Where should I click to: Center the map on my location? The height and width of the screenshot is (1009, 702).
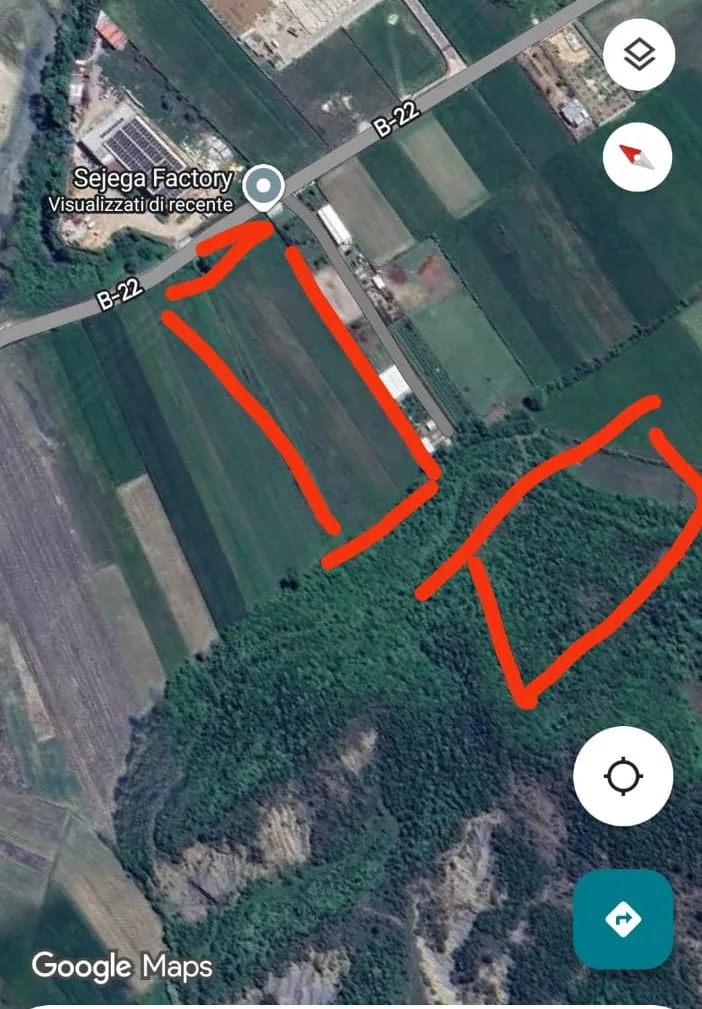(x=623, y=776)
